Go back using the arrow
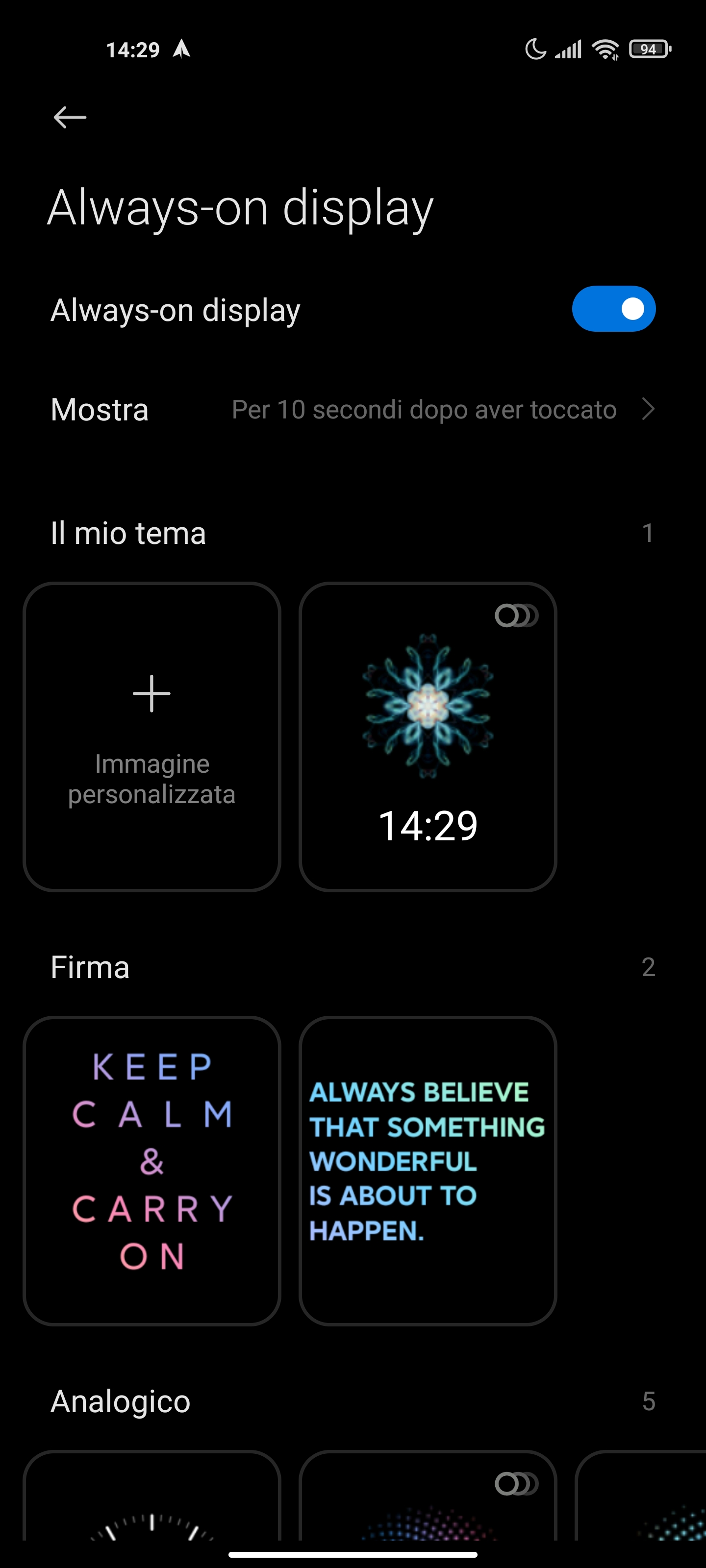 click(x=70, y=117)
